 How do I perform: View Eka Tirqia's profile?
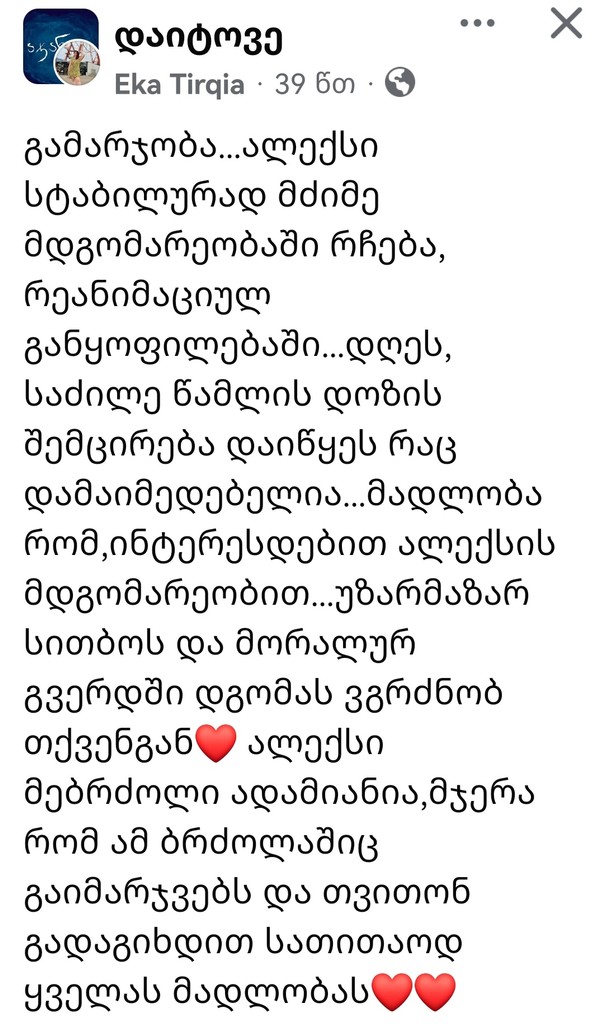pos(180,84)
